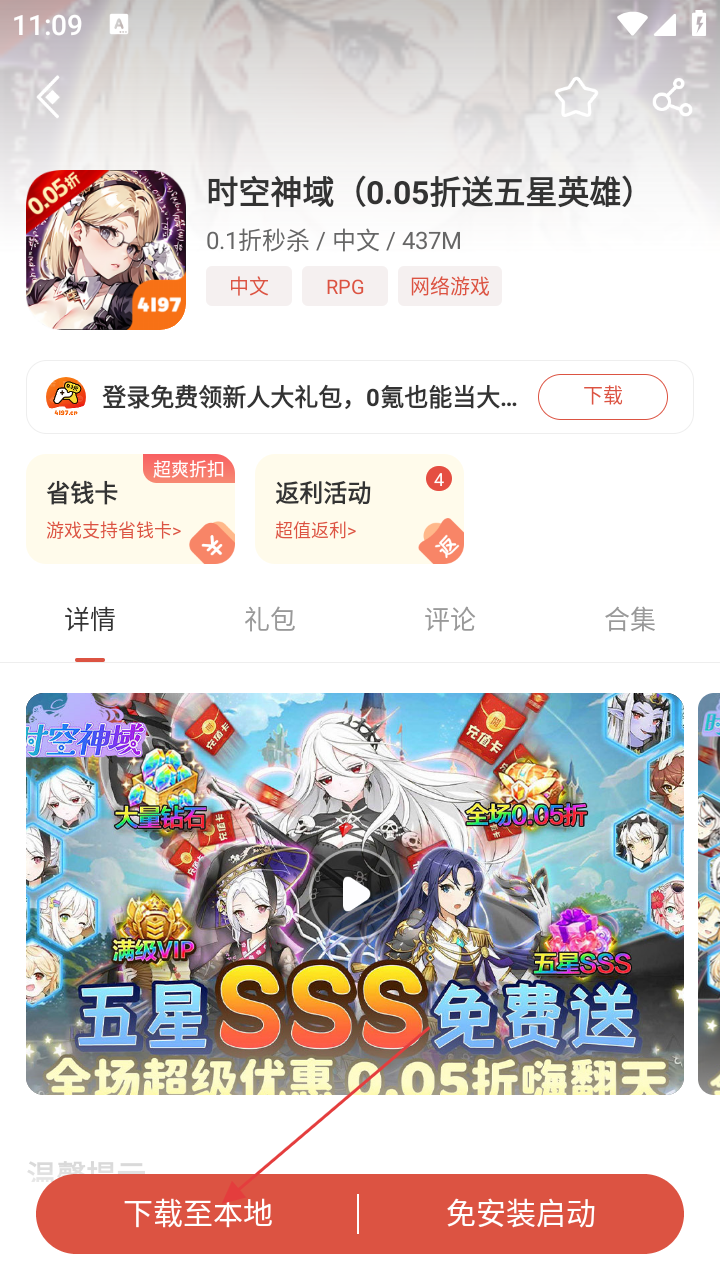
Task: Launch the game with 免安装启动
Action: (x=520, y=1214)
